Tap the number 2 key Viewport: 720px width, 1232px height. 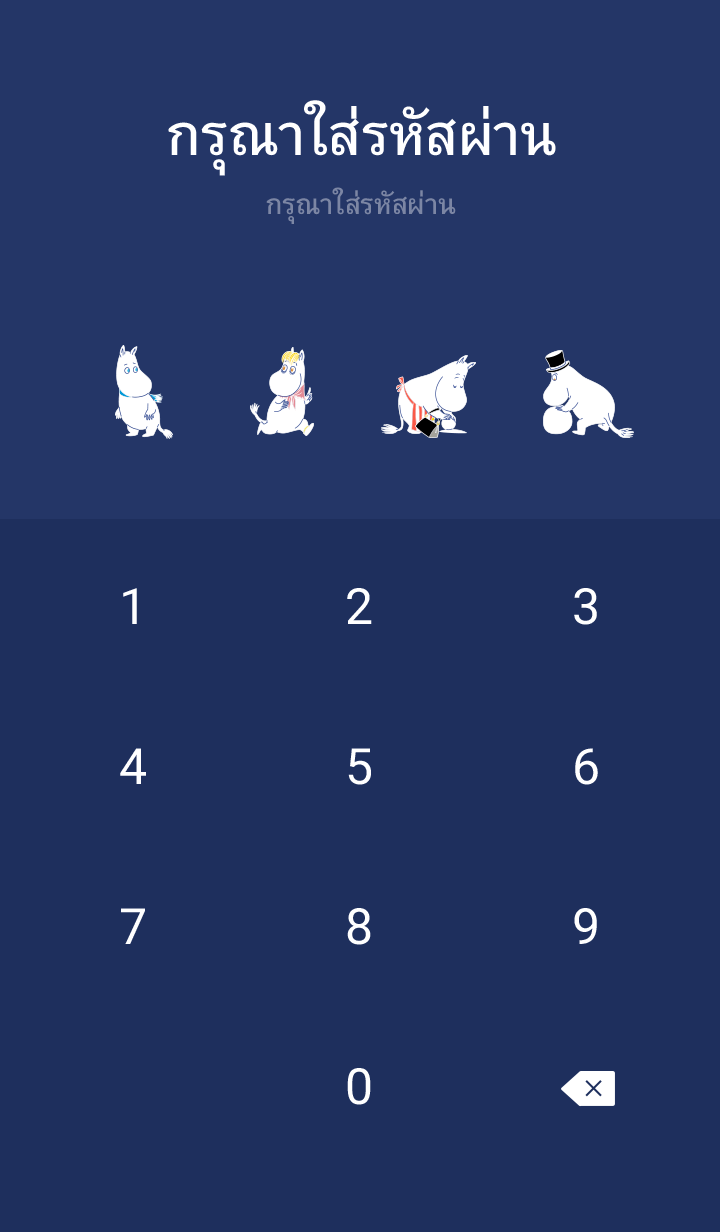point(359,607)
